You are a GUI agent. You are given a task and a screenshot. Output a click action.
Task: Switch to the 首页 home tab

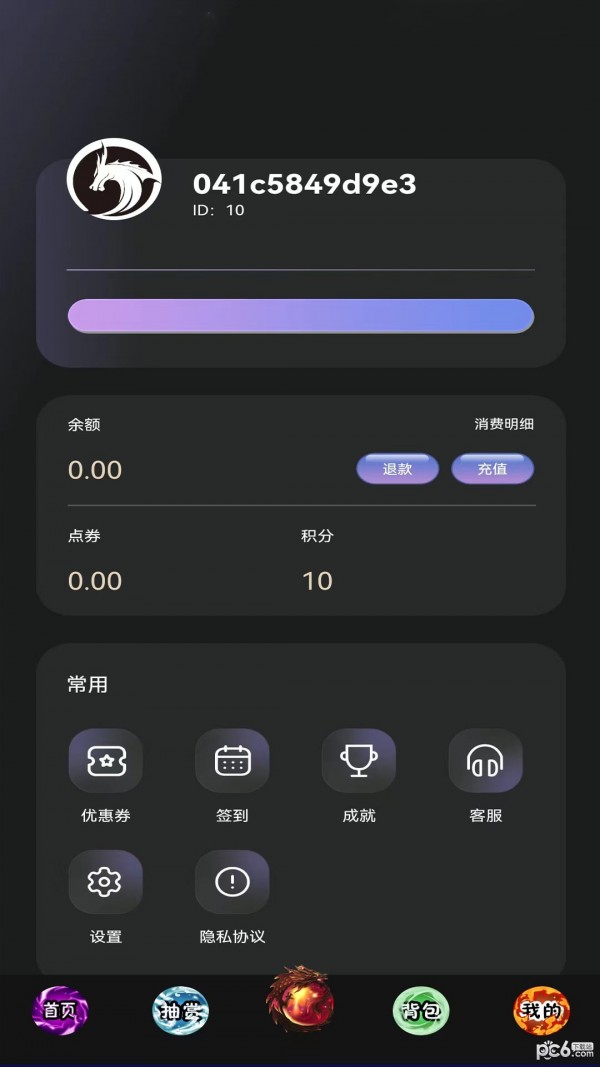tap(60, 1011)
